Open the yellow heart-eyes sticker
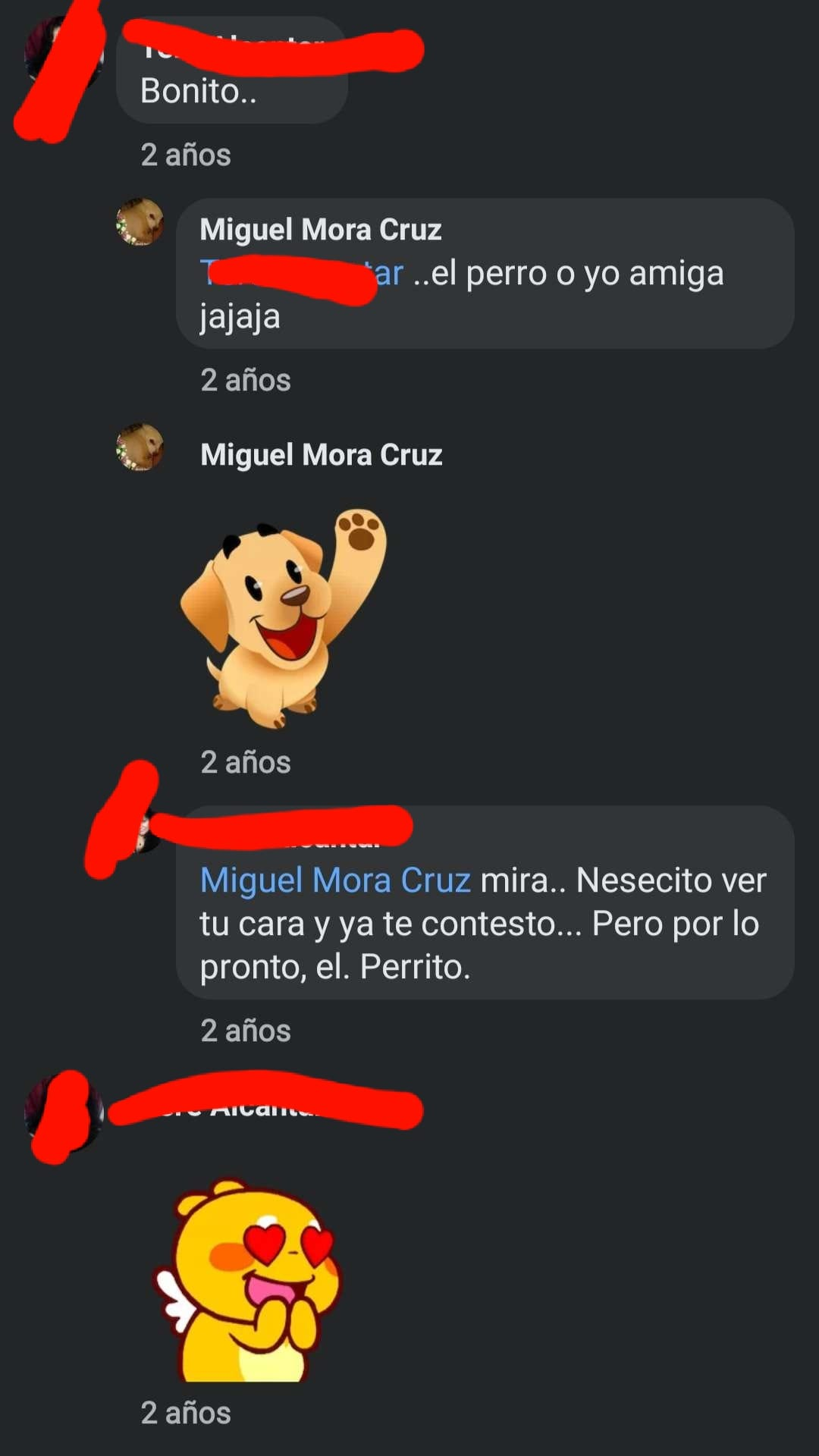Viewport: 819px width, 1456px height. coord(247,1280)
